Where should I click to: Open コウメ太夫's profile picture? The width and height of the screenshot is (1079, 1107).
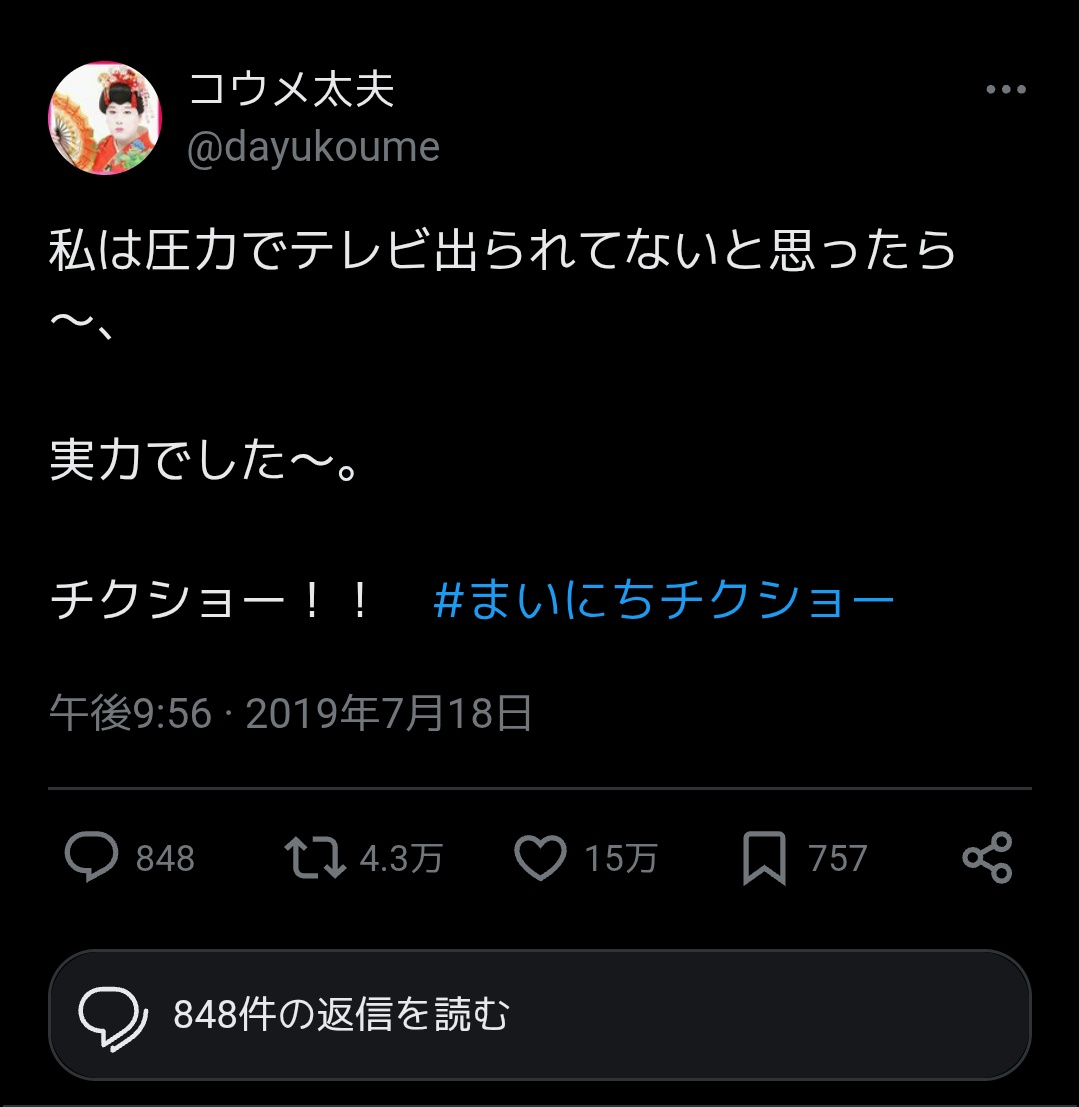pyautogui.click(x=105, y=118)
